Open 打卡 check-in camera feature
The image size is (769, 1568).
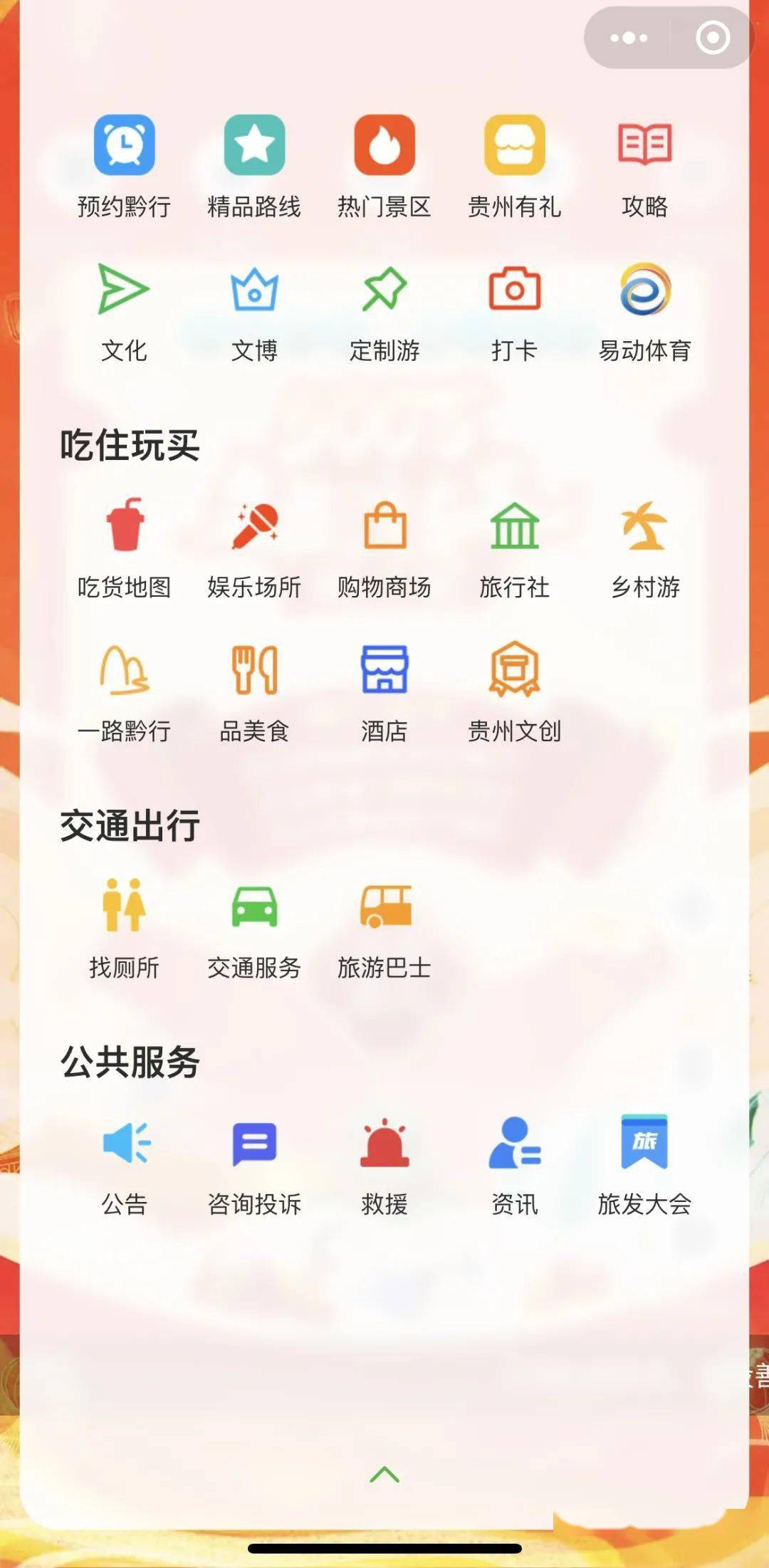pyautogui.click(x=514, y=290)
